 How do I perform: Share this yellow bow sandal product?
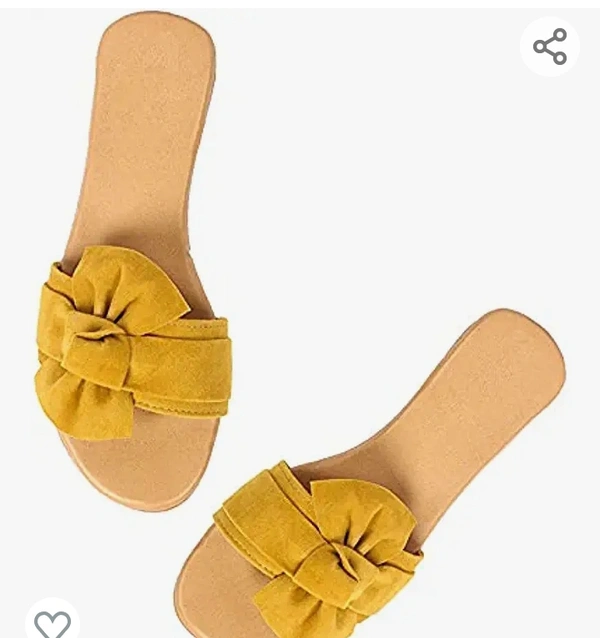click(550, 47)
